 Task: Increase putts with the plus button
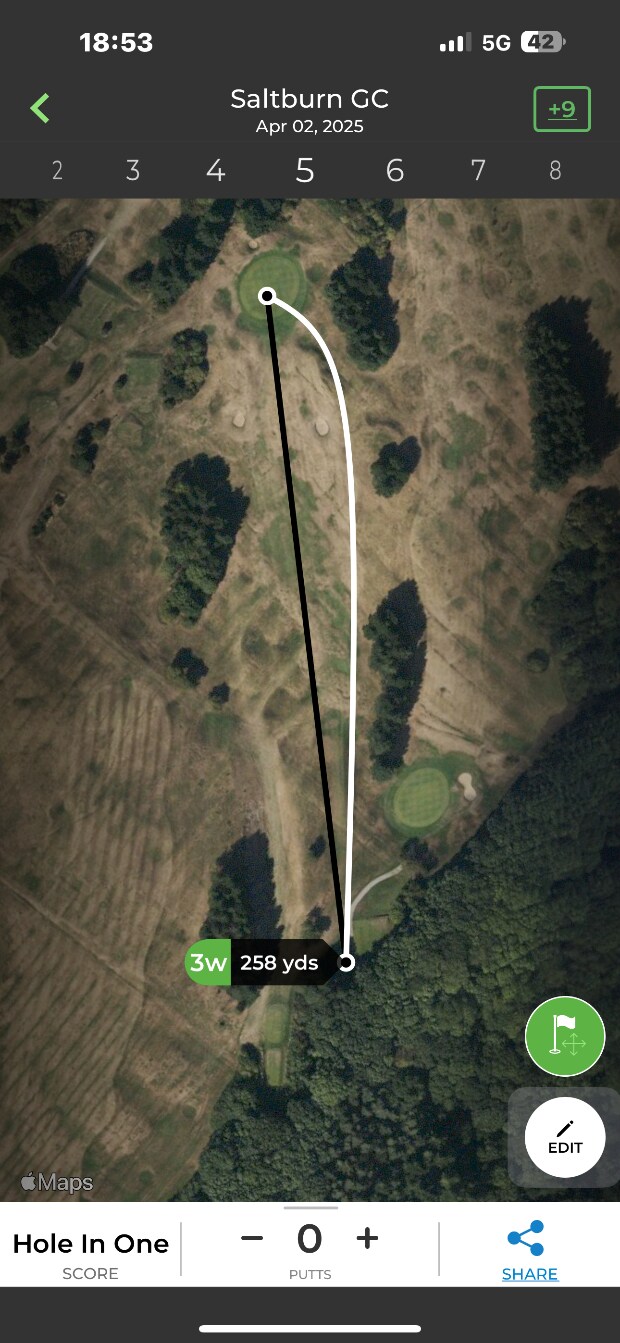[368, 1239]
